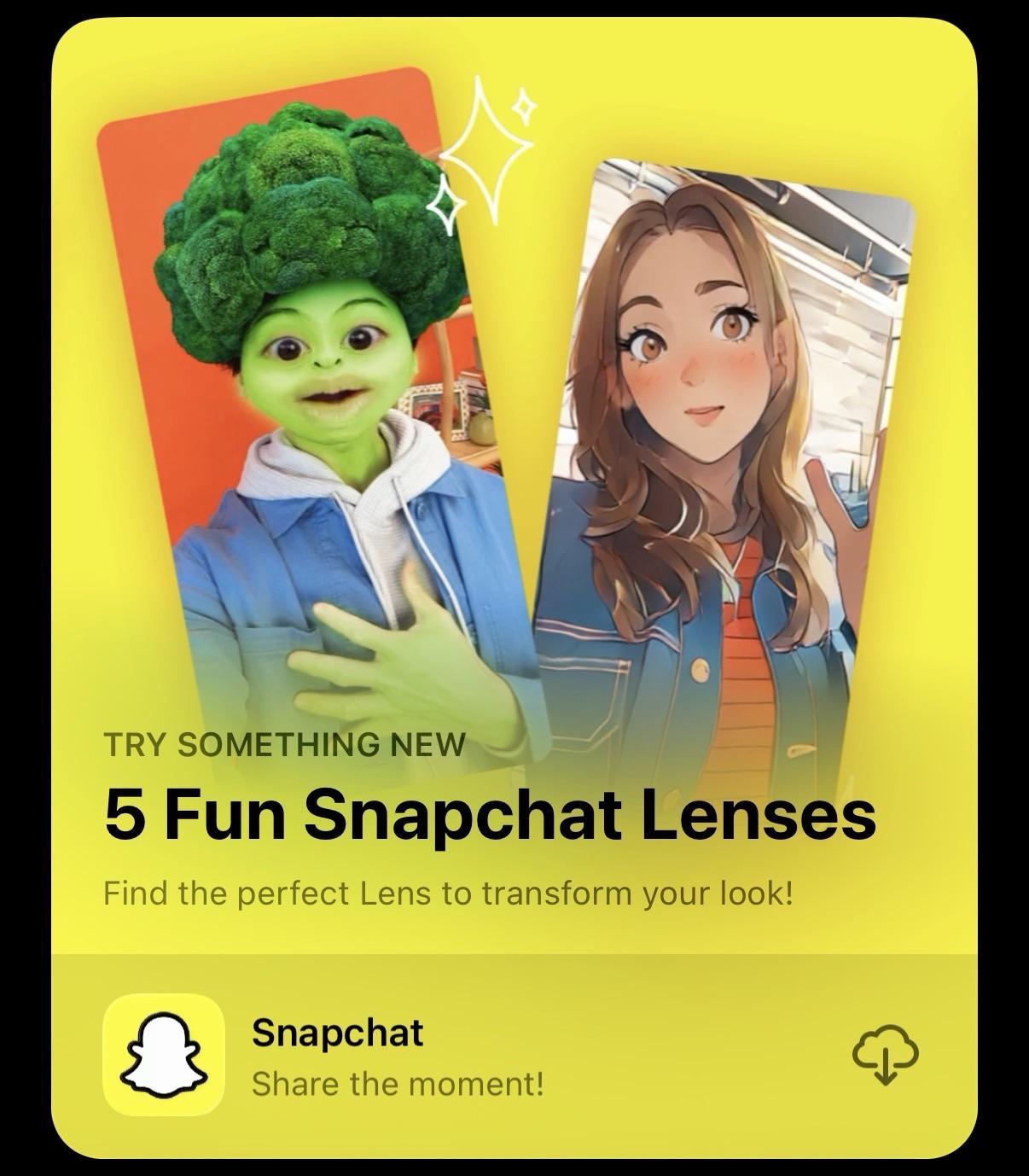Open the 5 Fun Snapchat Lenses story card
Viewport: 1029px width, 1176px height.
pos(490,813)
